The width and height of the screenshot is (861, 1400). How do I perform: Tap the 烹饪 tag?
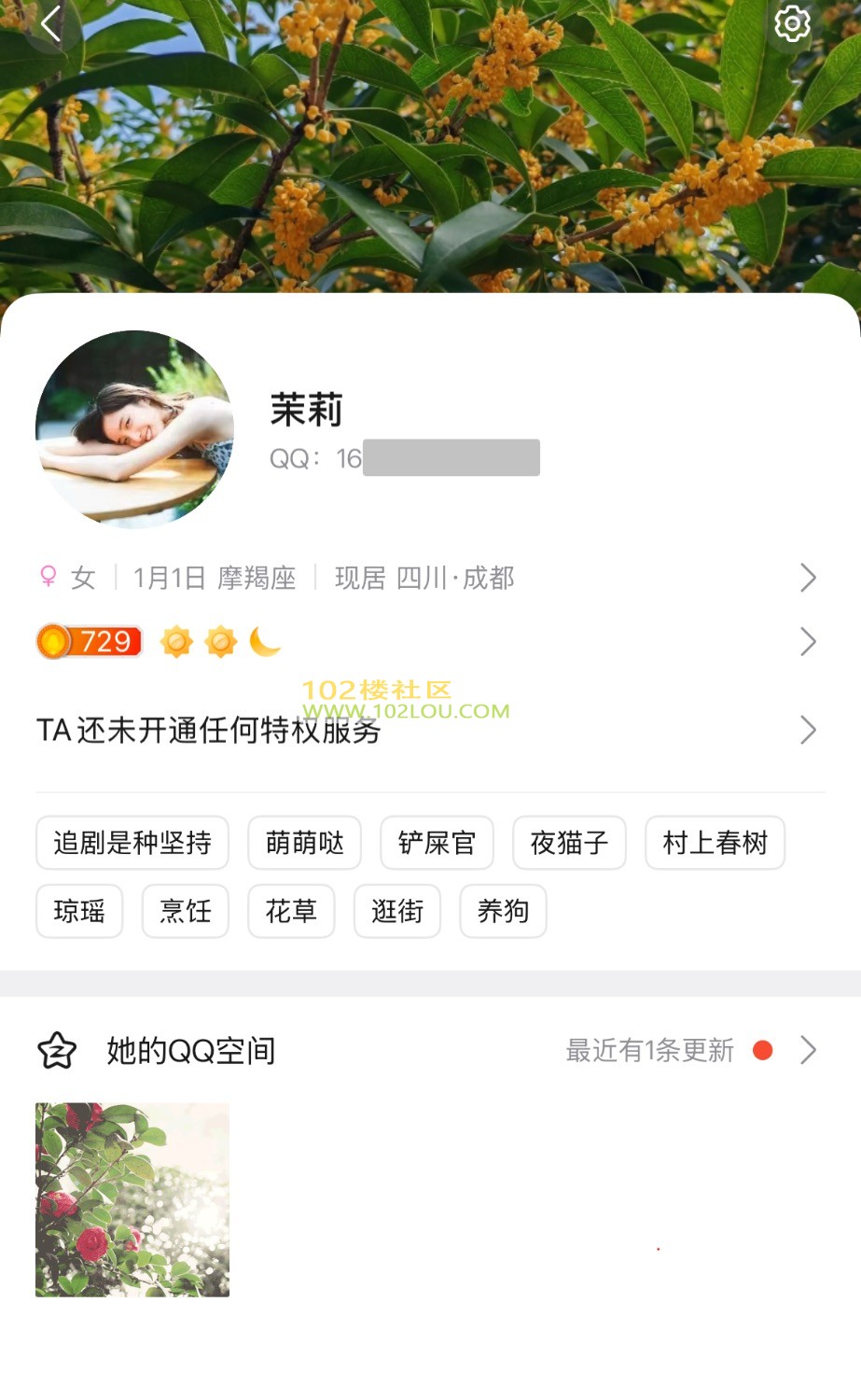185,911
